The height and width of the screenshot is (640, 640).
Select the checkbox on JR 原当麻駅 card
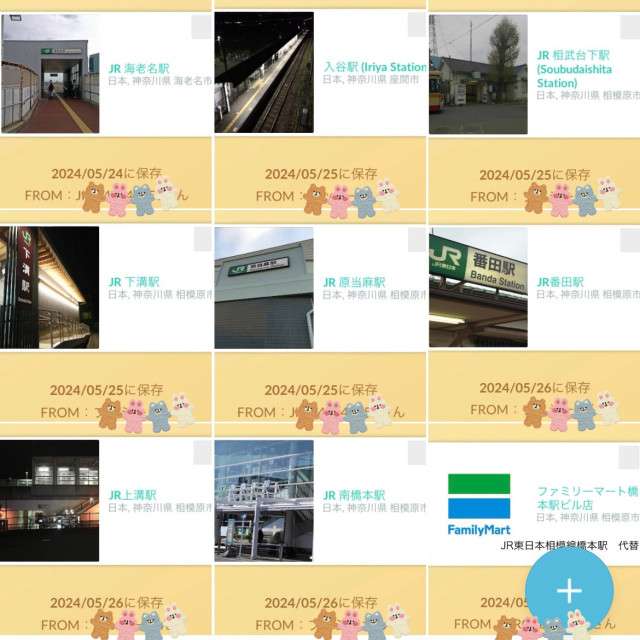[x=416, y=238]
